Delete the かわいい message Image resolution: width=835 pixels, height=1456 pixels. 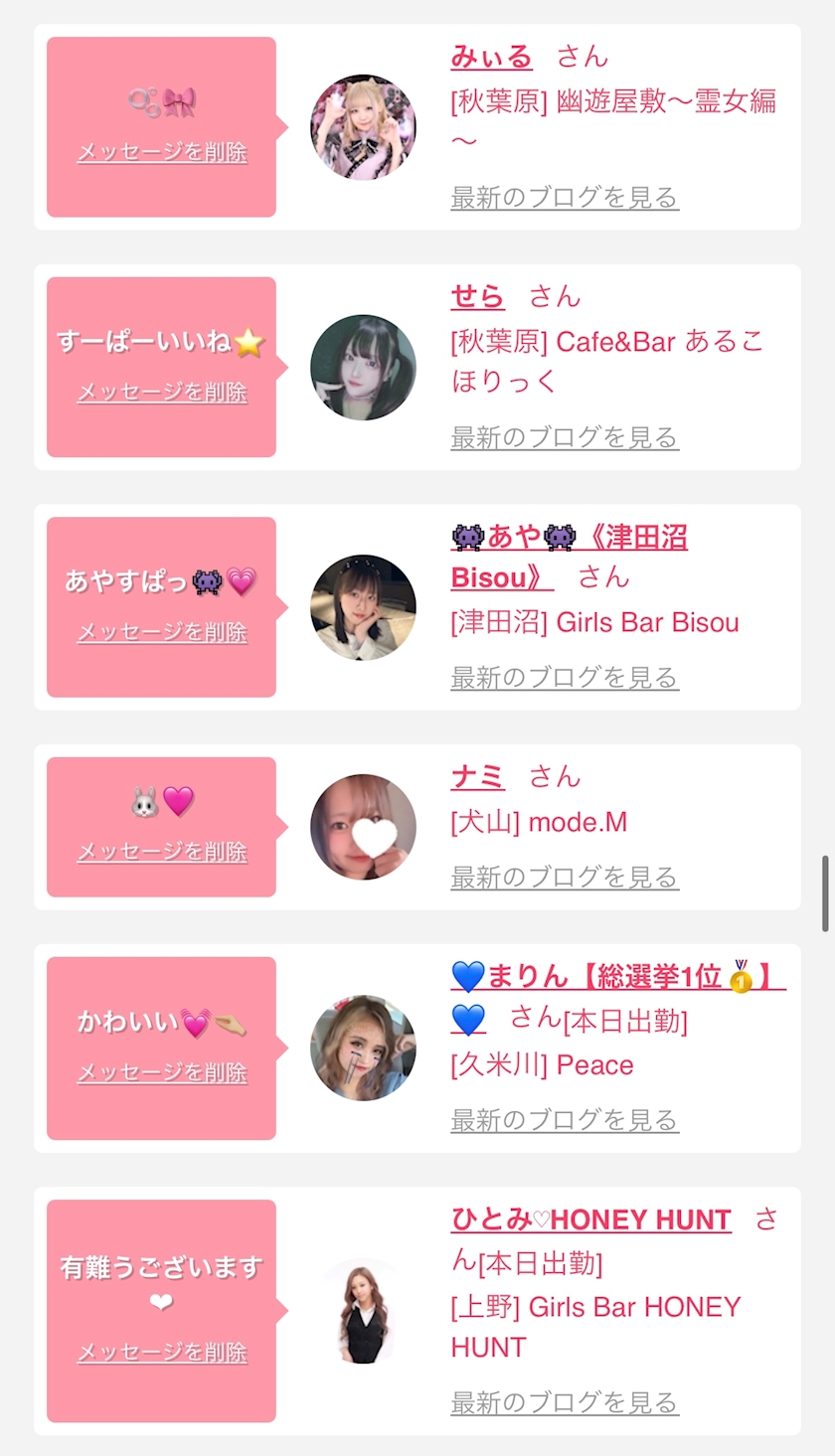point(162,1072)
